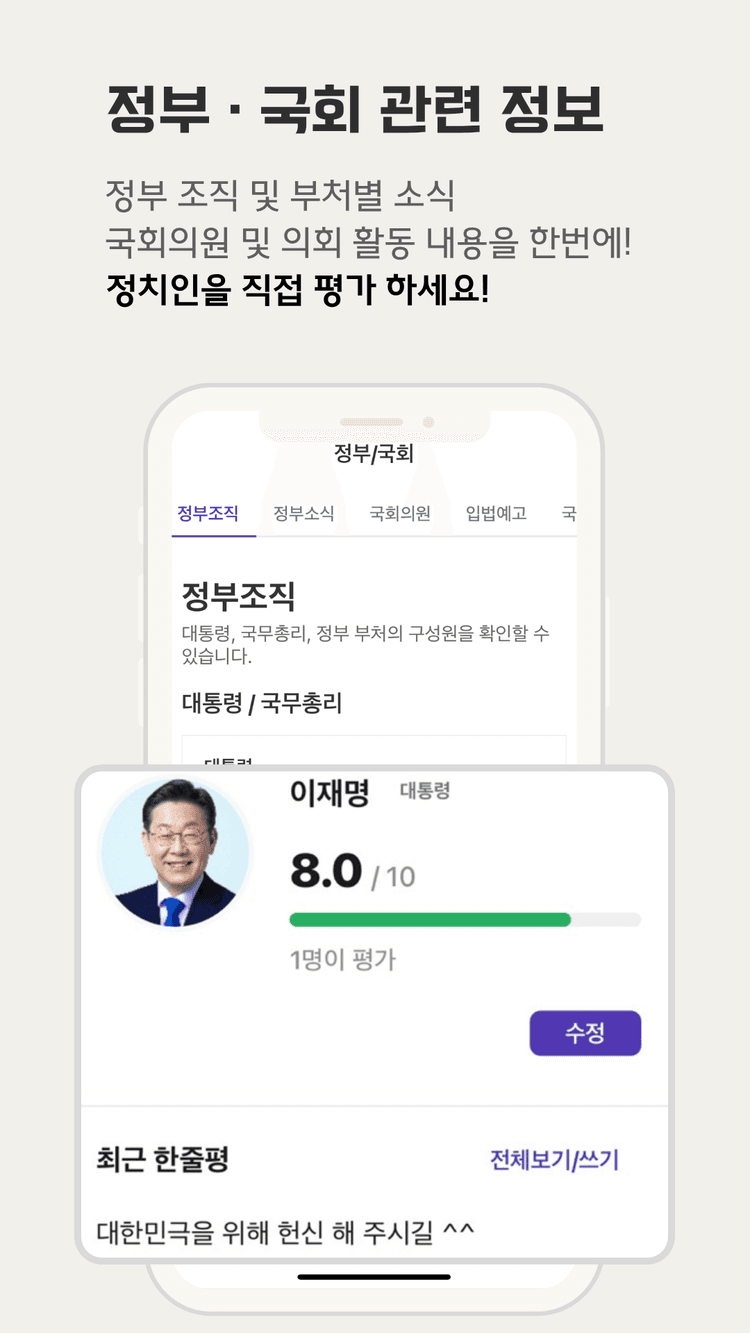Click the 수정 rating edit button
Screen dimensions: 750x1333
point(585,1033)
